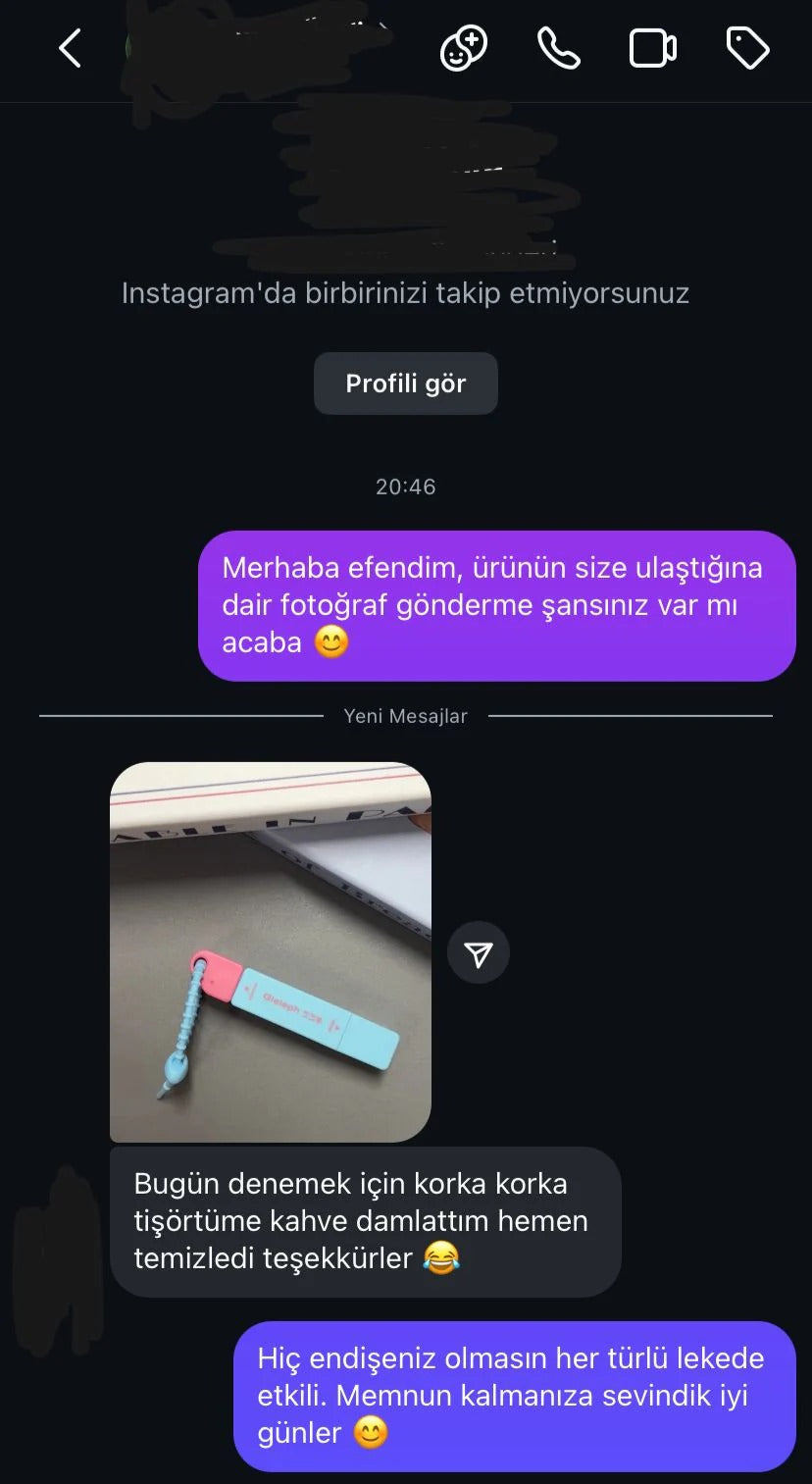812x1484 pixels.
Task: Open the received stain remover photo
Action: pyautogui.click(x=271, y=951)
